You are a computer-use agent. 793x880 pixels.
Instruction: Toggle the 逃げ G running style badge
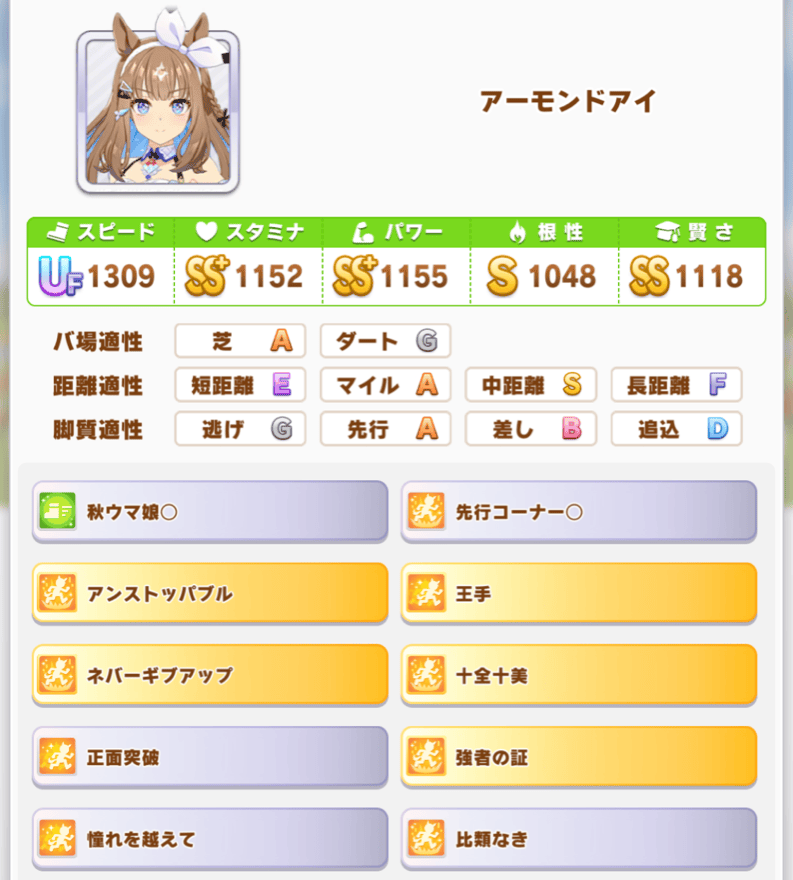(239, 429)
